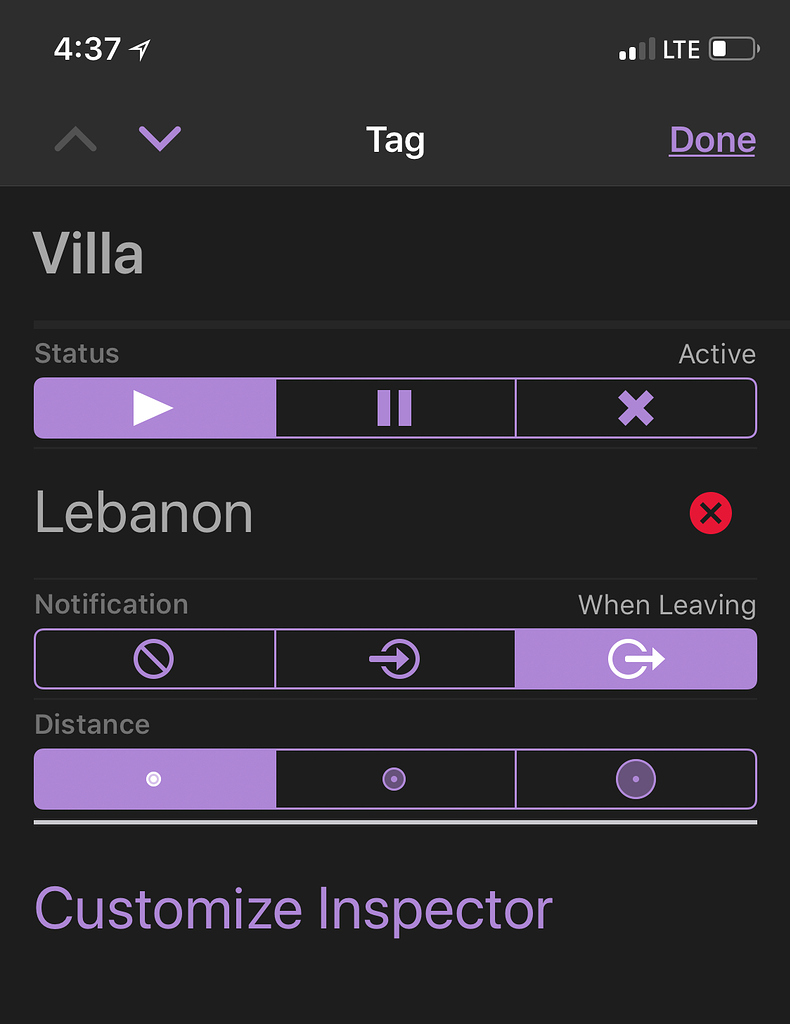
Task: Choose the largest Distance radius option
Action: (x=637, y=779)
